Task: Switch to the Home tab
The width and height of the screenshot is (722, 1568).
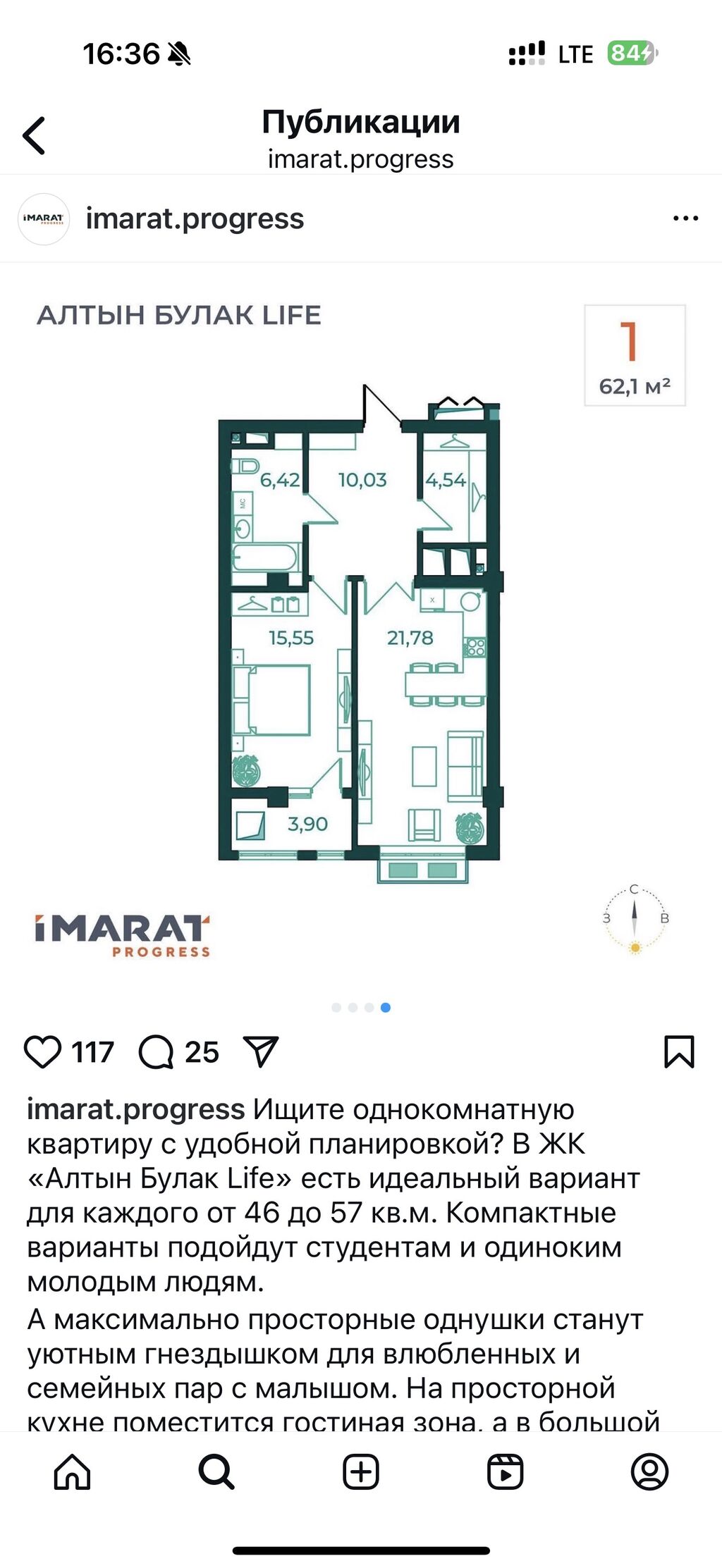Action: [x=73, y=1471]
